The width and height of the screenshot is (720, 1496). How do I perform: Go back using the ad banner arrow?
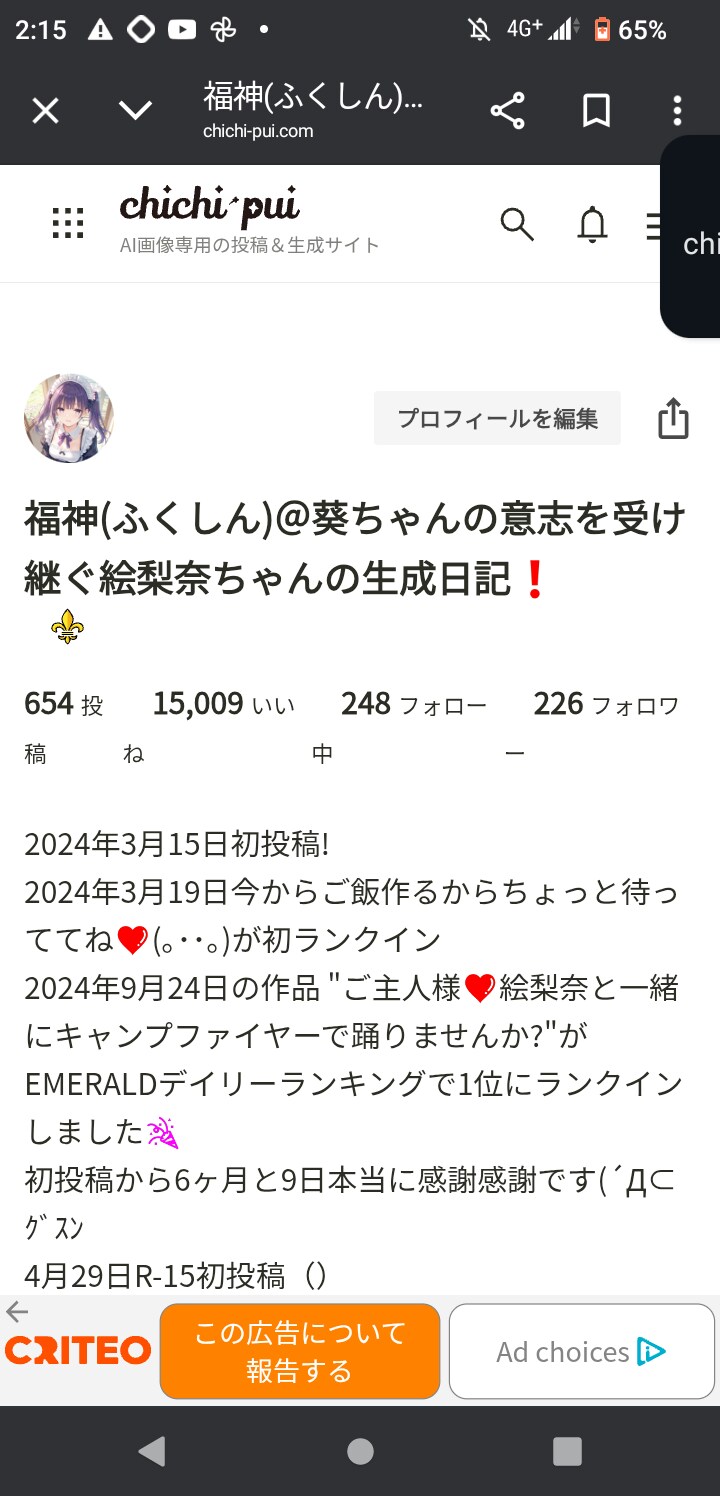pyautogui.click(x=17, y=1312)
